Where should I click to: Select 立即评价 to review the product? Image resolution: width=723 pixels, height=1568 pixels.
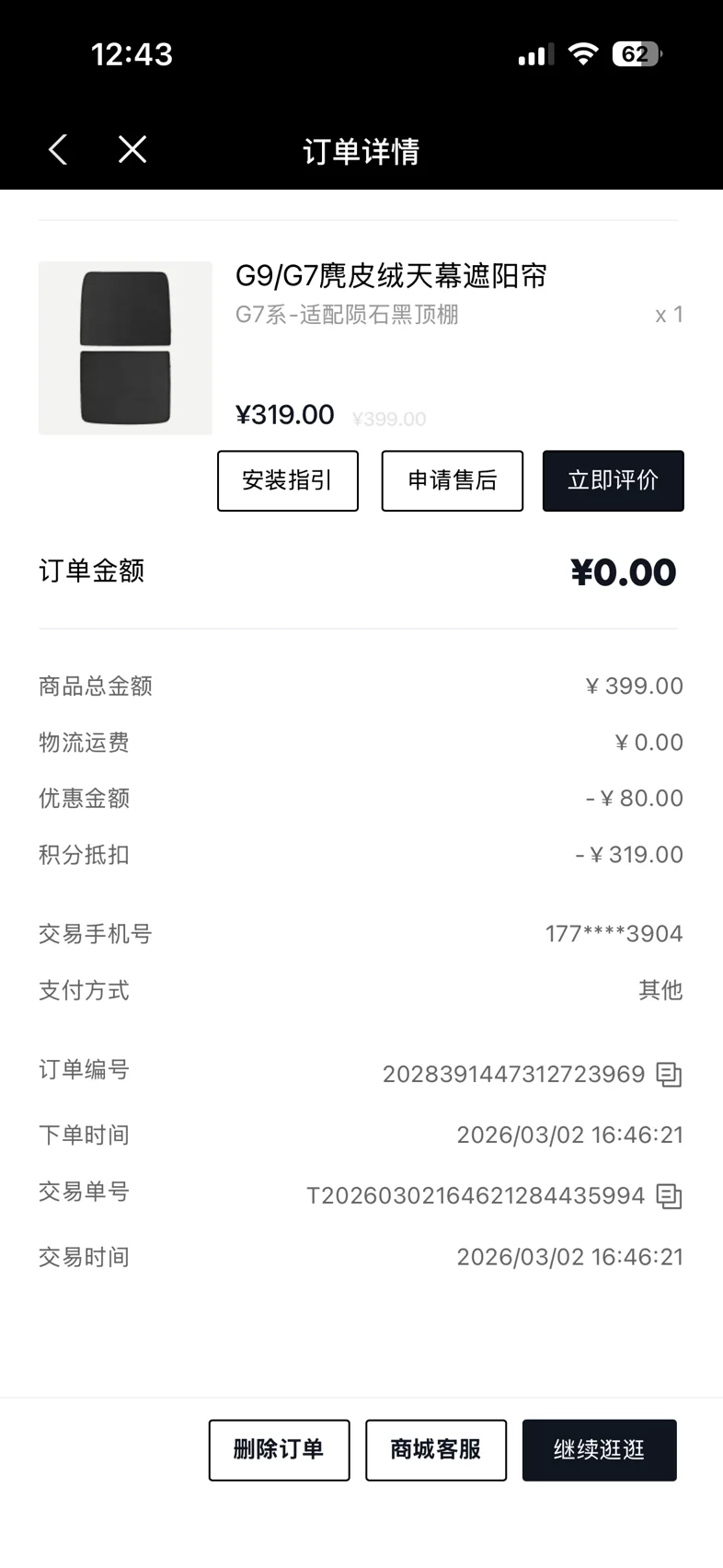tap(614, 480)
